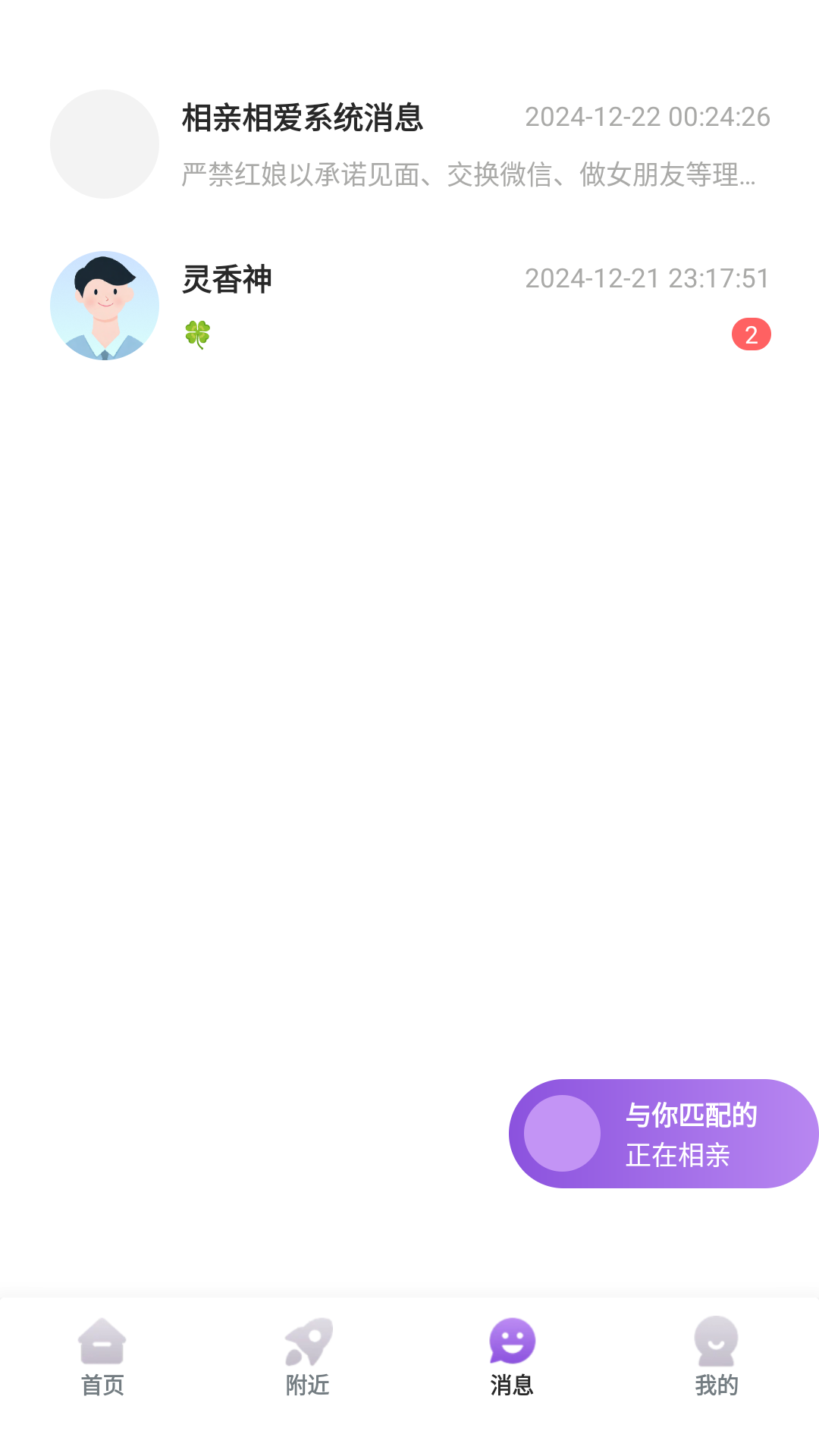Screen dimensions: 819x1456
Task: Open the 相亲相爱系统消息 conversation
Action: click(409, 144)
